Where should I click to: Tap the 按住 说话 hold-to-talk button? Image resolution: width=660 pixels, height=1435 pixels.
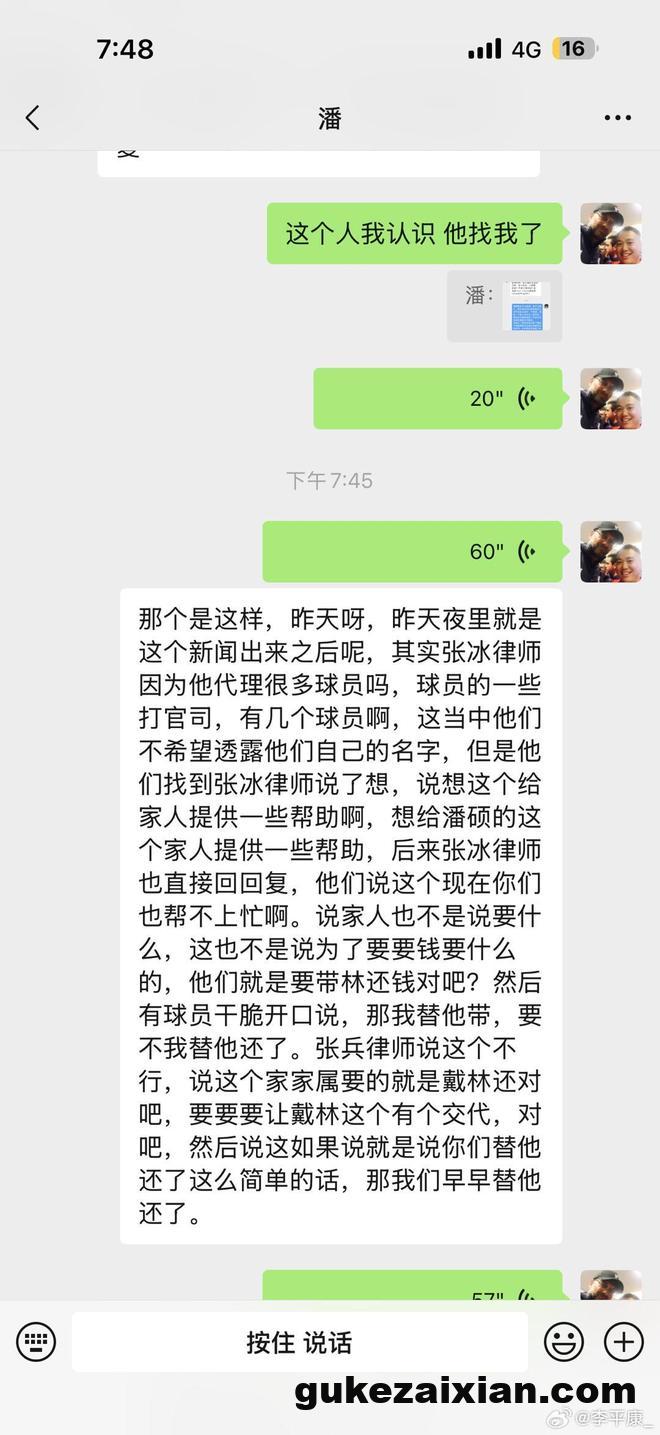click(299, 1342)
